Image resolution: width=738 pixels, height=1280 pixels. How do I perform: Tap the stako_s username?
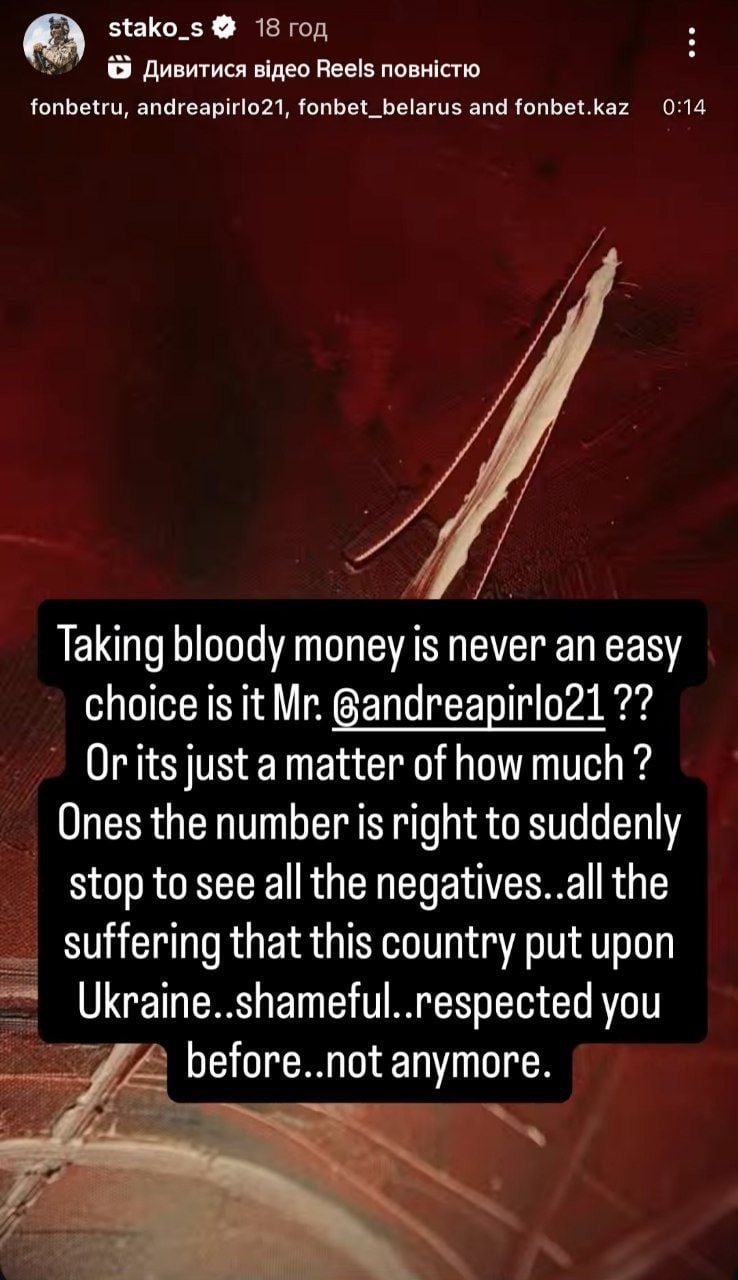(x=156, y=30)
